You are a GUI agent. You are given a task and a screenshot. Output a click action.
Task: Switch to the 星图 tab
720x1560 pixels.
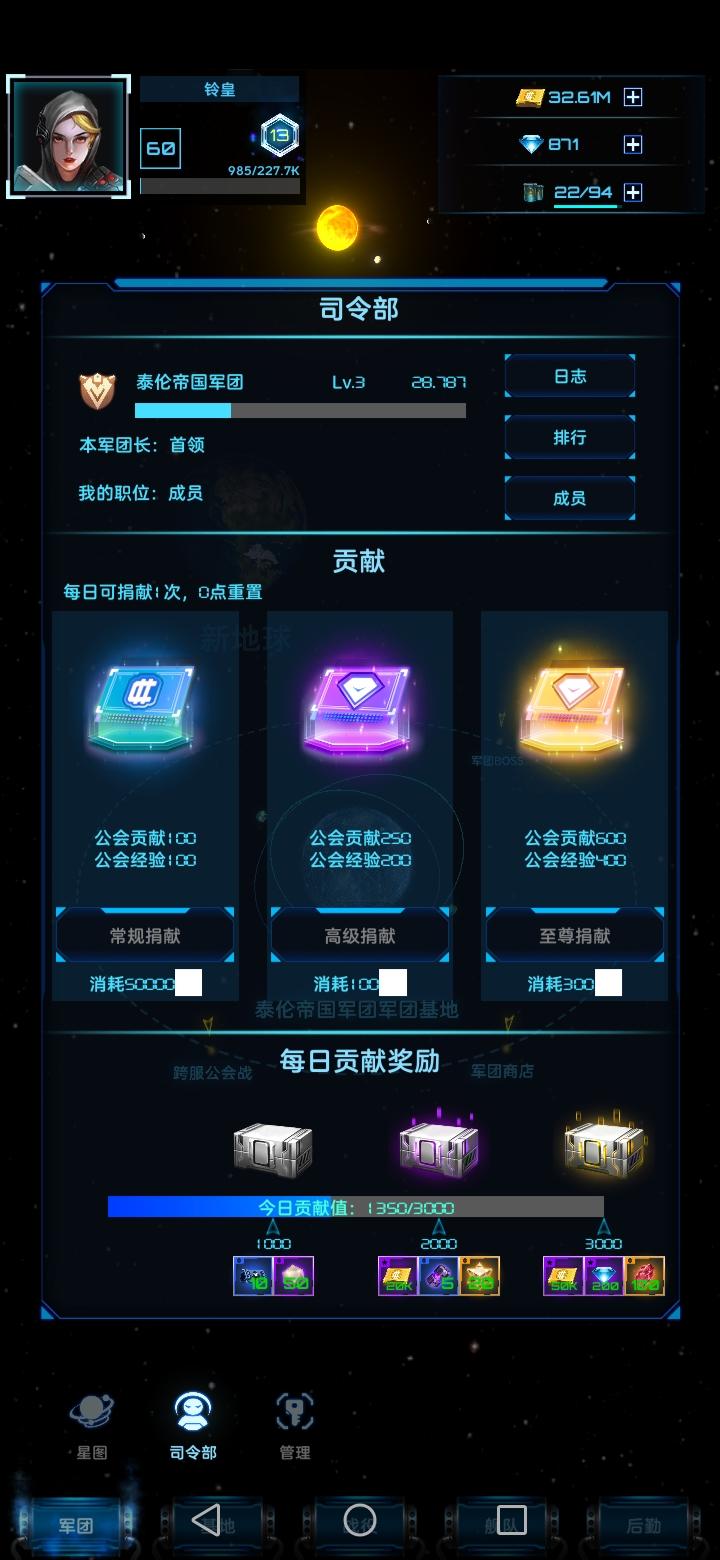coord(92,1425)
